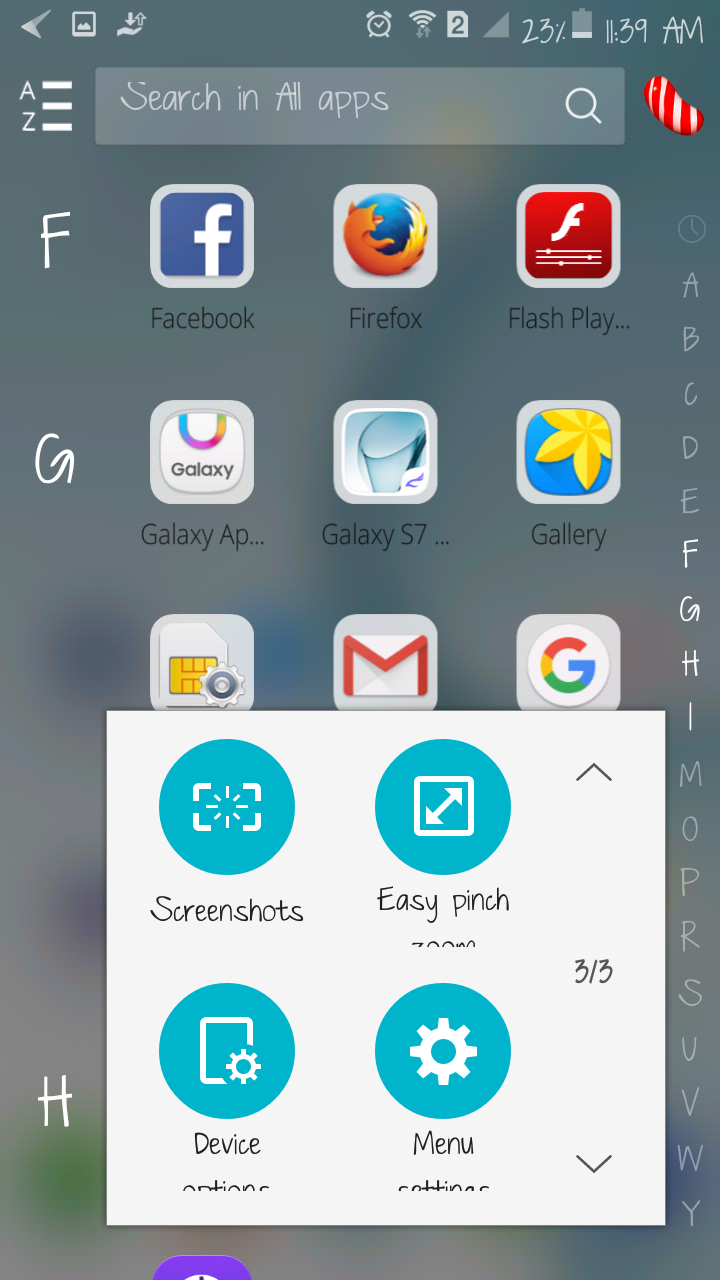The width and height of the screenshot is (720, 1280).
Task: Open the Google app
Action: coord(568,663)
